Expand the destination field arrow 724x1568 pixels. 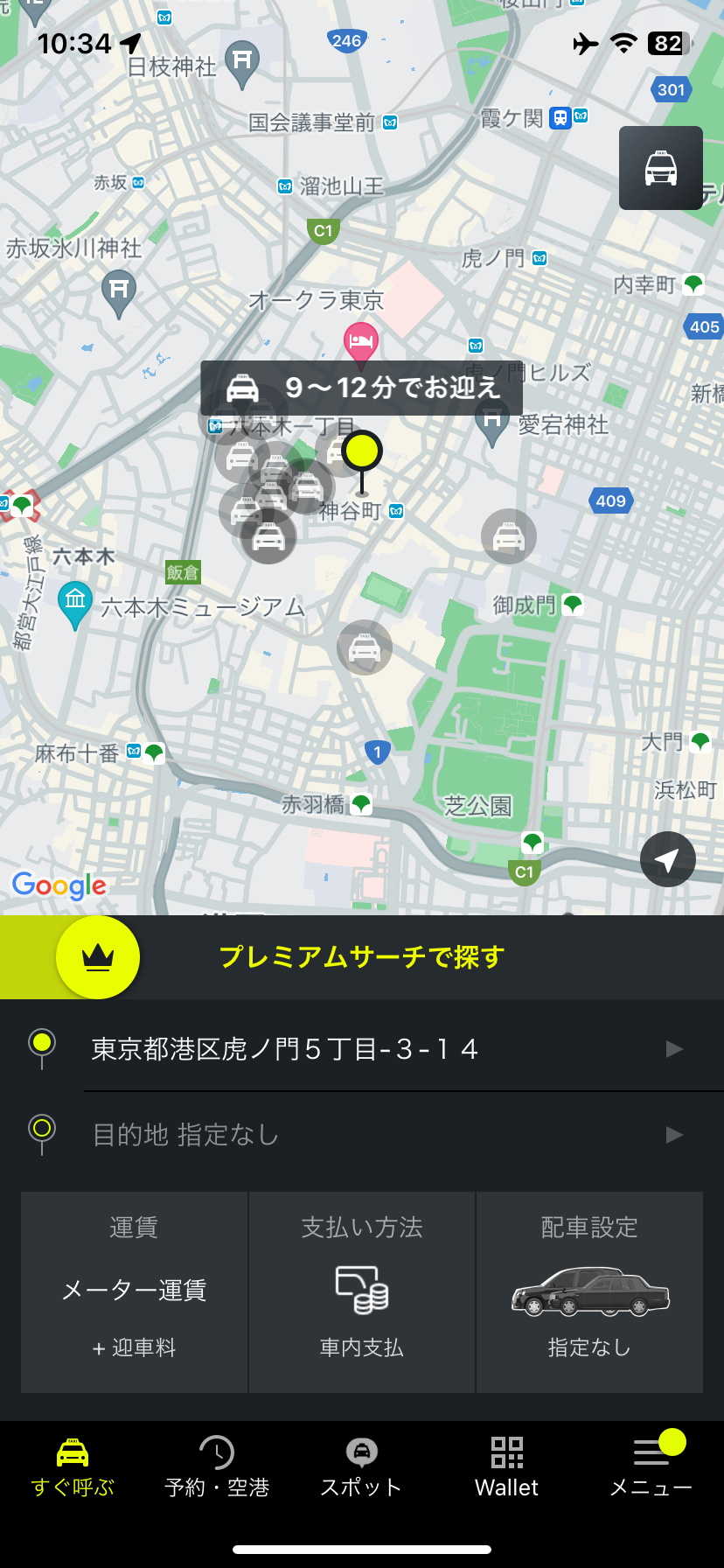pos(673,1134)
